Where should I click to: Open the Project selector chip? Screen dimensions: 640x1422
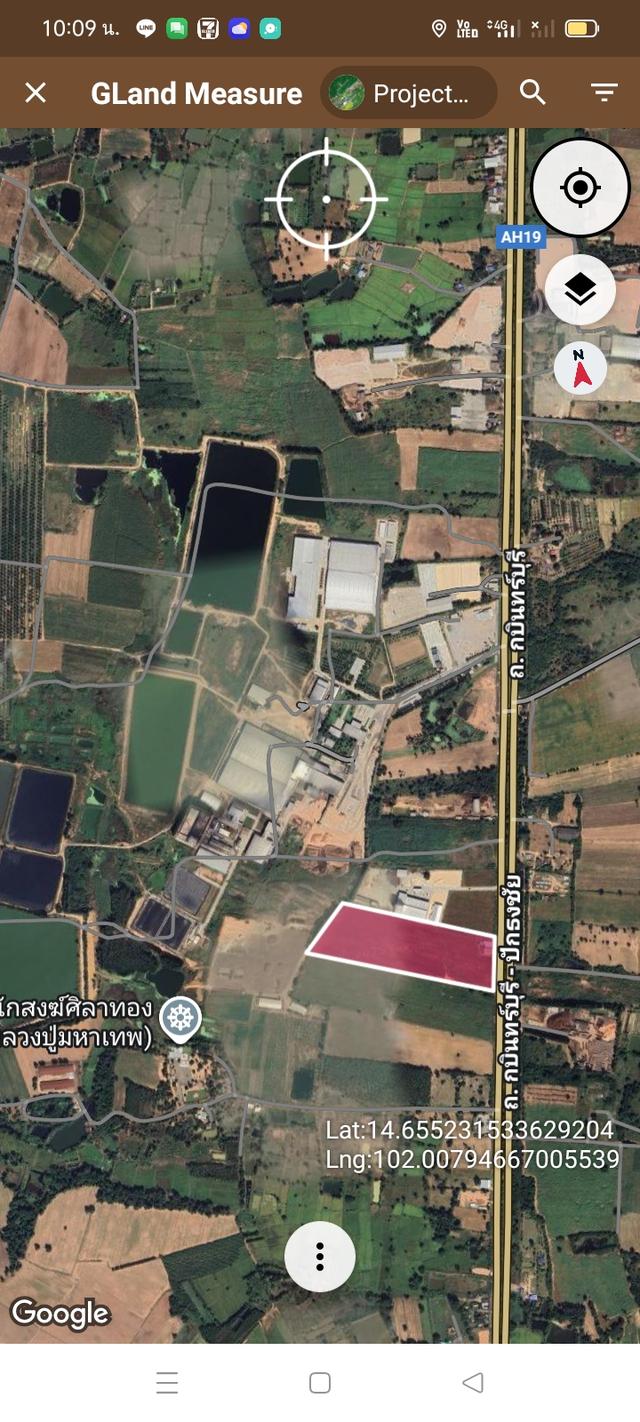pyautogui.click(x=408, y=93)
